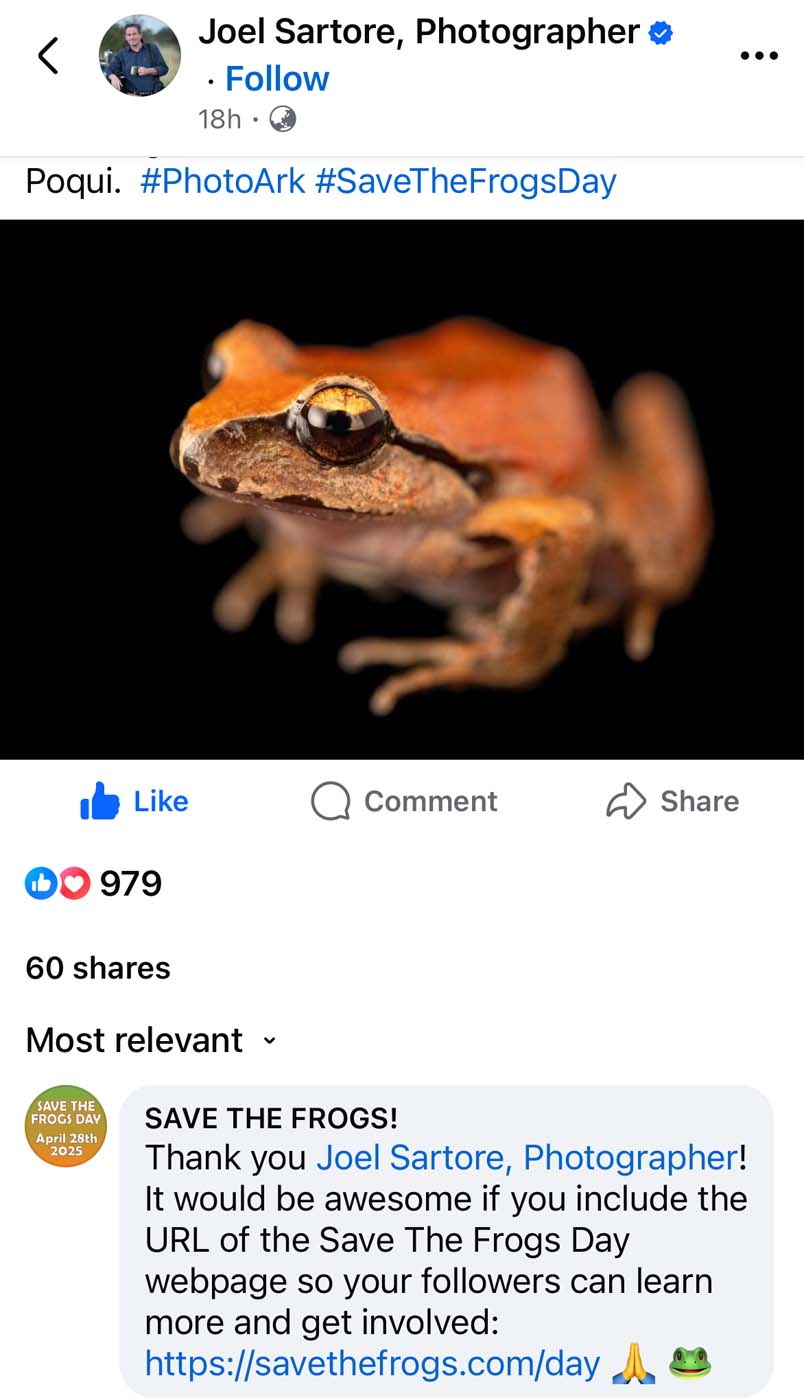Open the three-dot post options menu
Image resolution: width=804 pixels, height=1400 pixels.
[758, 56]
